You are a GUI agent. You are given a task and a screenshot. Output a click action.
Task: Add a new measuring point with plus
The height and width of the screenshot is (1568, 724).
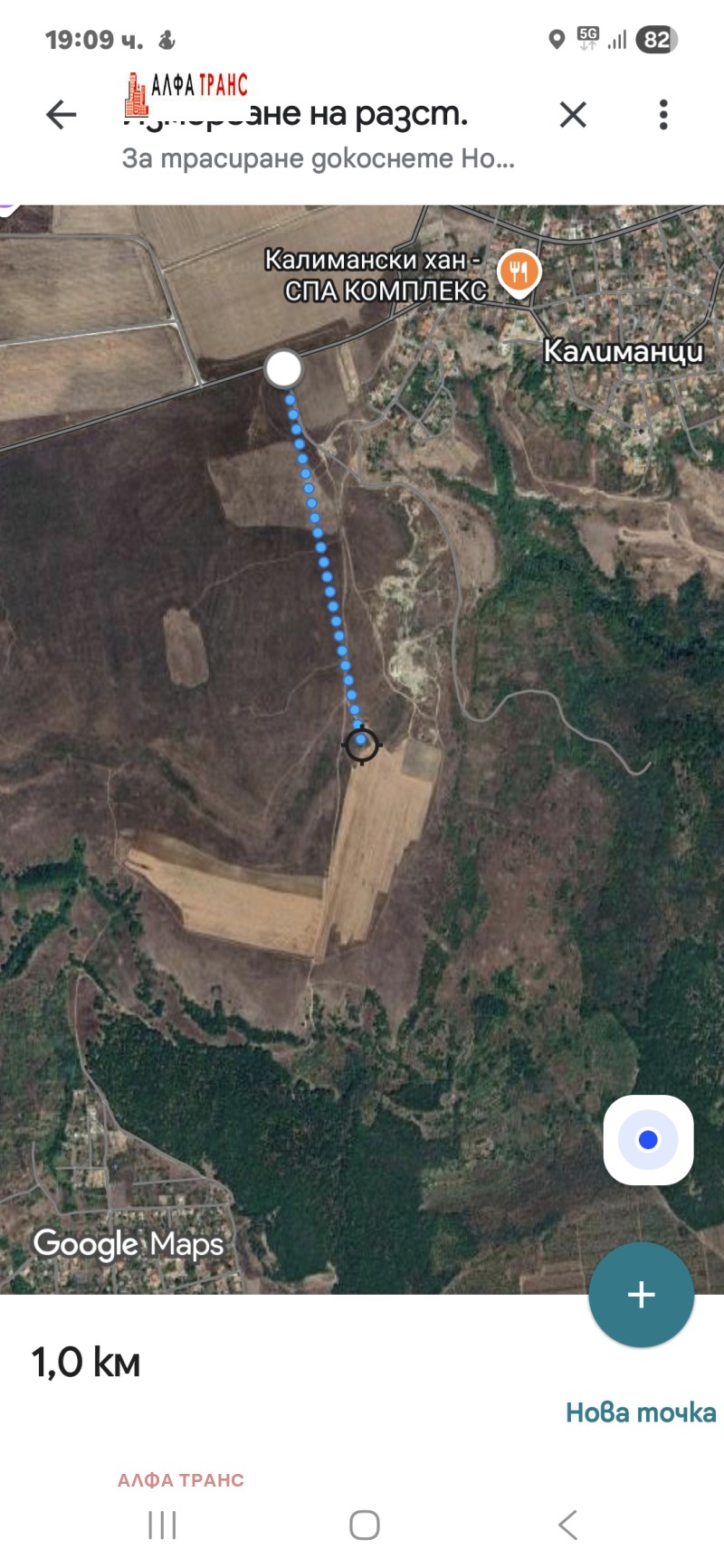(641, 1295)
